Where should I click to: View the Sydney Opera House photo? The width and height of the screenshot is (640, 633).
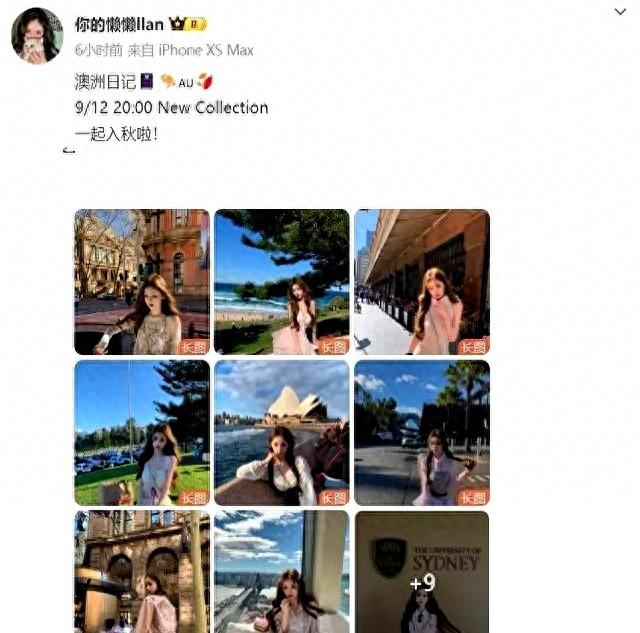point(282,432)
